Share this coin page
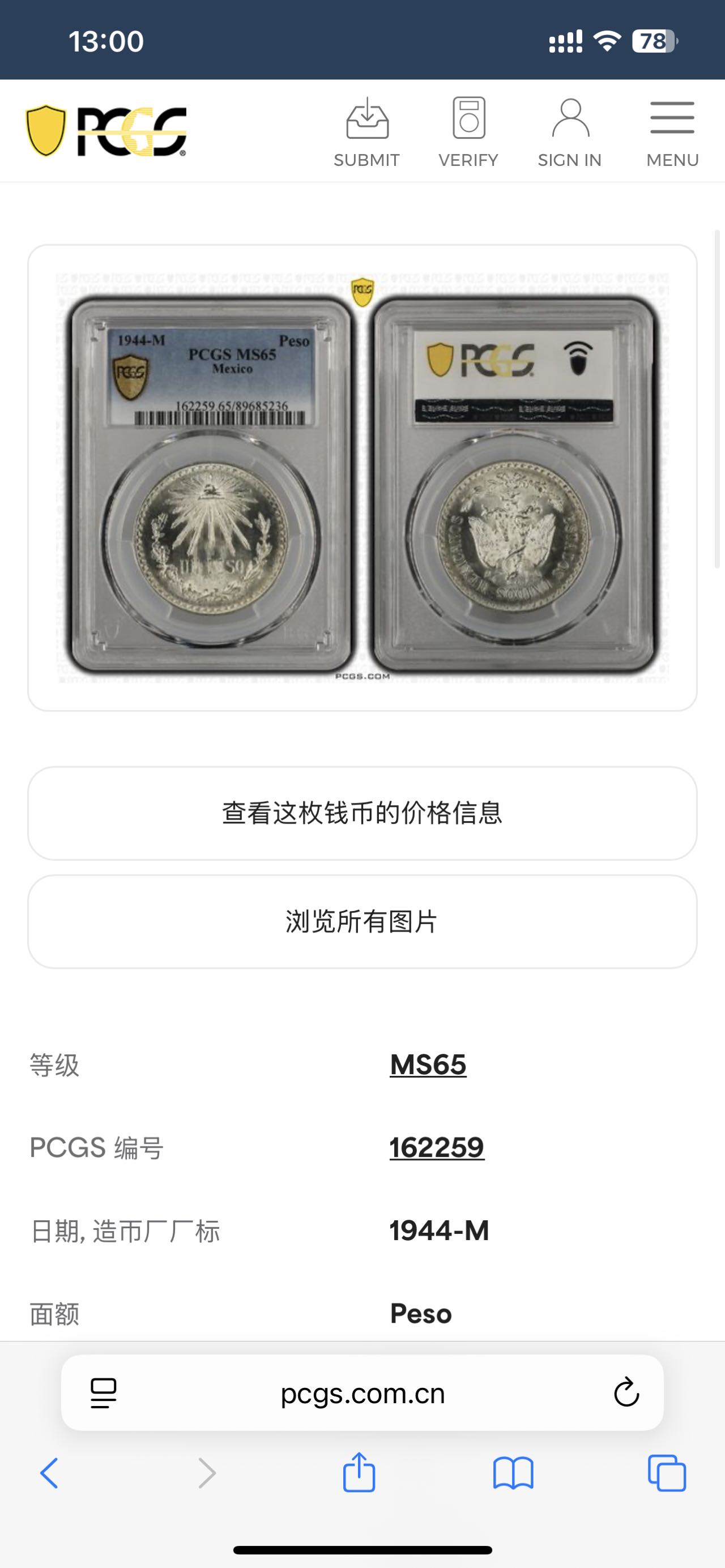The height and width of the screenshot is (1568, 725). (359, 1472)
